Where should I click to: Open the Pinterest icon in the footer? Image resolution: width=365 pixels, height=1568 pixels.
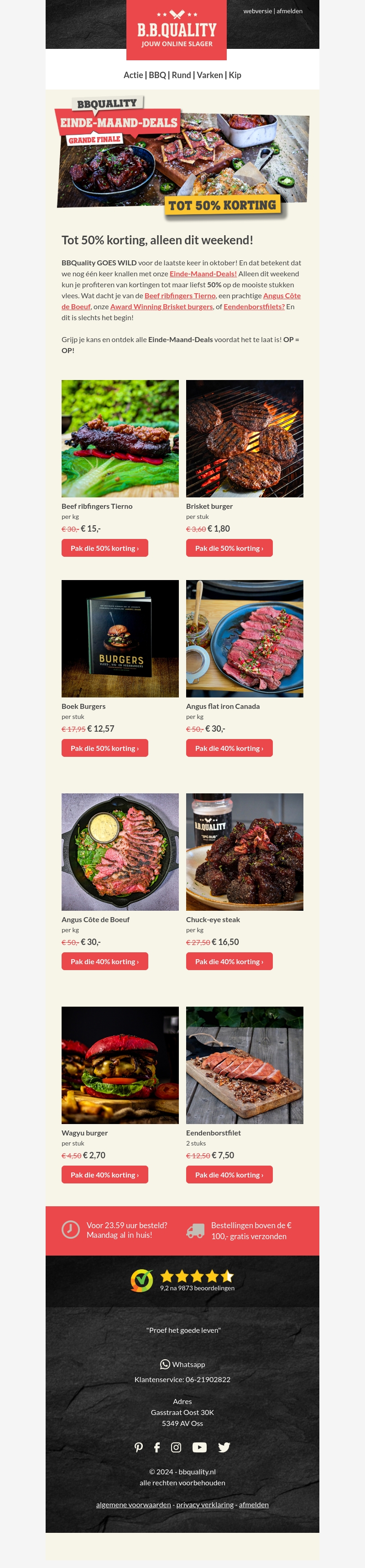[139, 1447]
